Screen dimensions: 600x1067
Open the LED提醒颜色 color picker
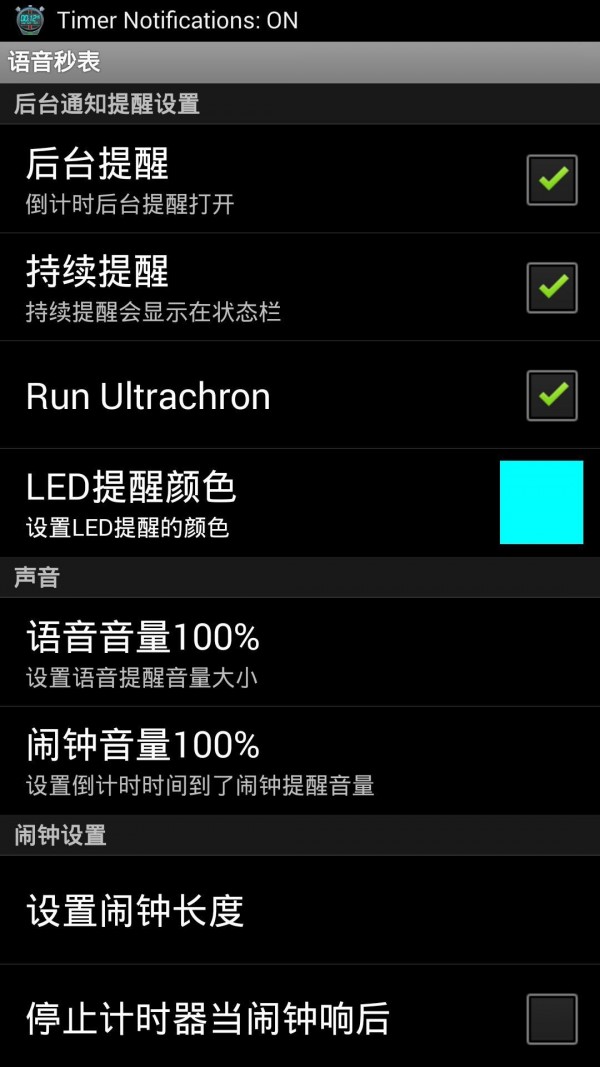pos(541,502)
